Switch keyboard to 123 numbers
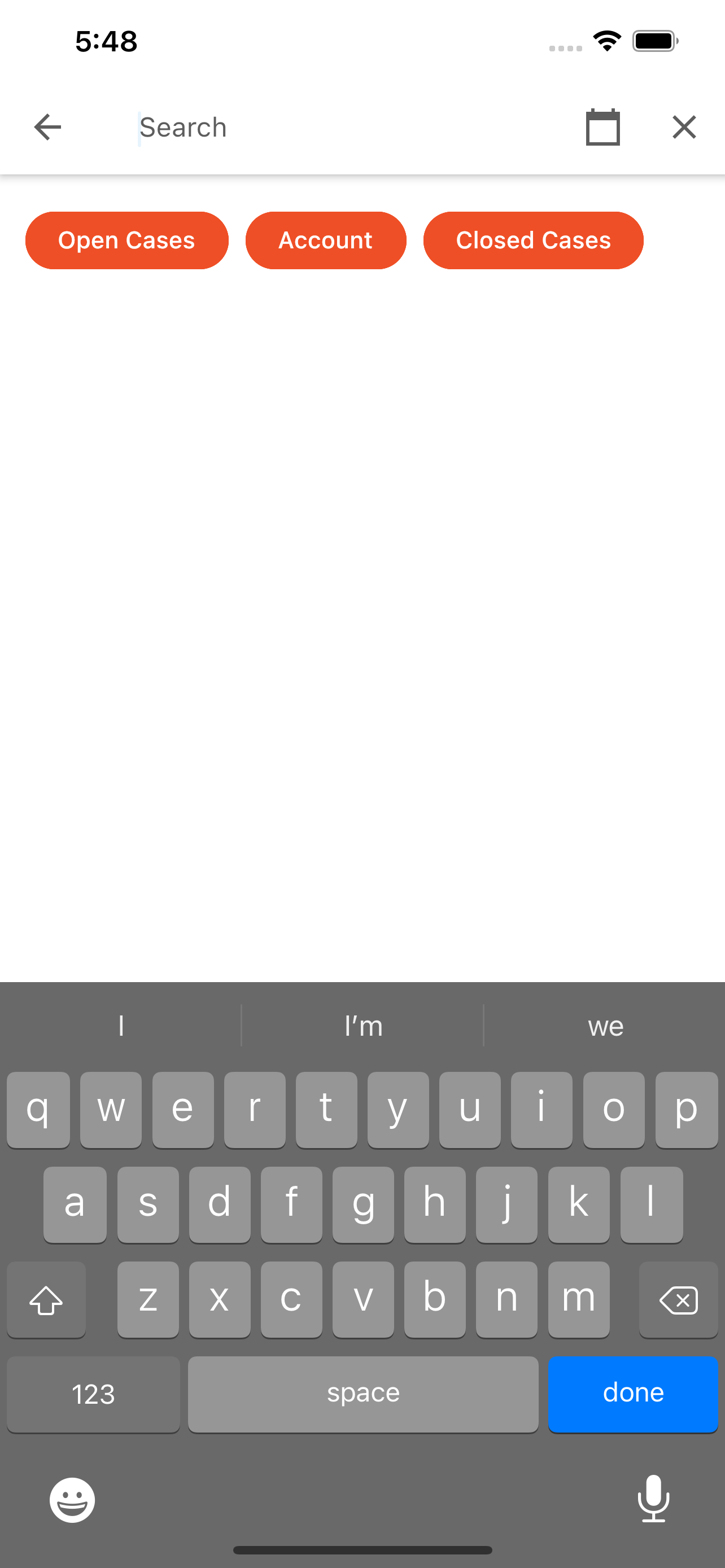The height and width of the screenshot is (1568, 725). [93, 1393]
